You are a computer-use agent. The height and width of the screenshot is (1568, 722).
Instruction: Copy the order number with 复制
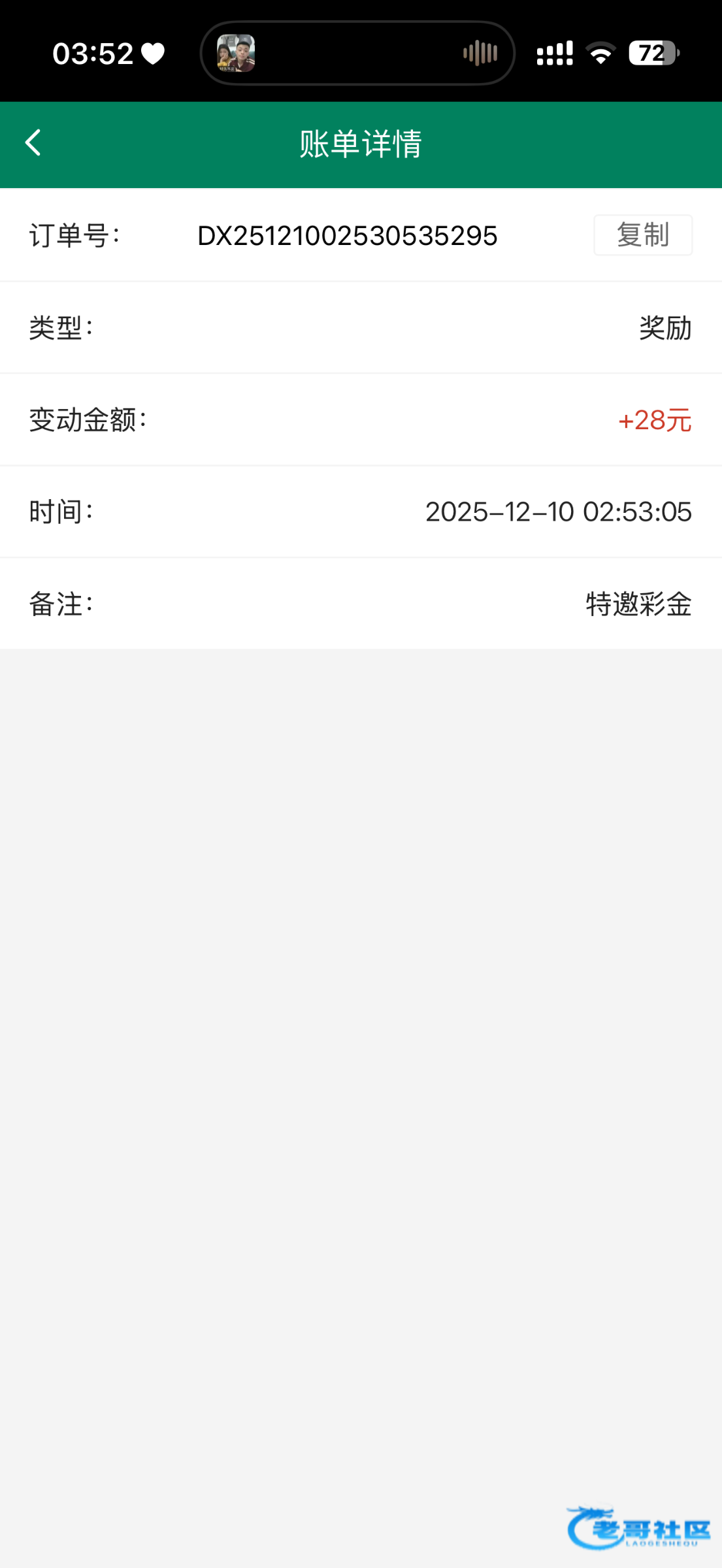(x=642, y=235)
